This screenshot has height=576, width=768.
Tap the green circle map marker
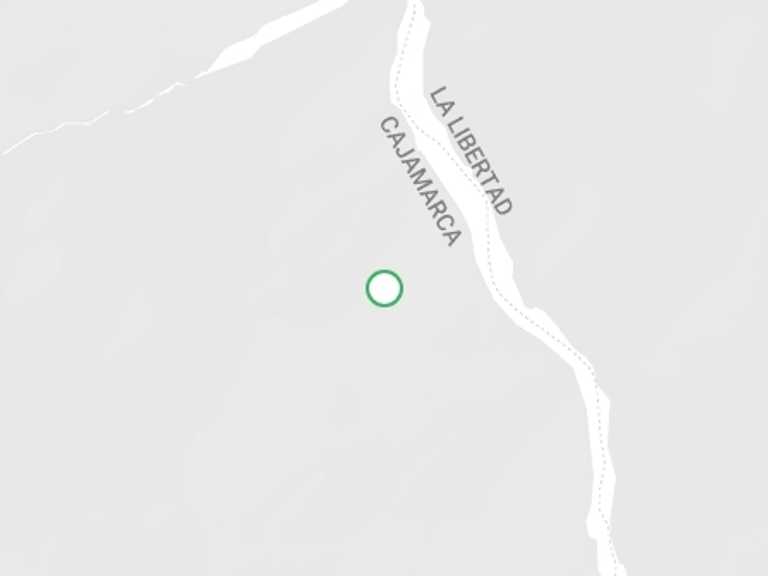384,288
